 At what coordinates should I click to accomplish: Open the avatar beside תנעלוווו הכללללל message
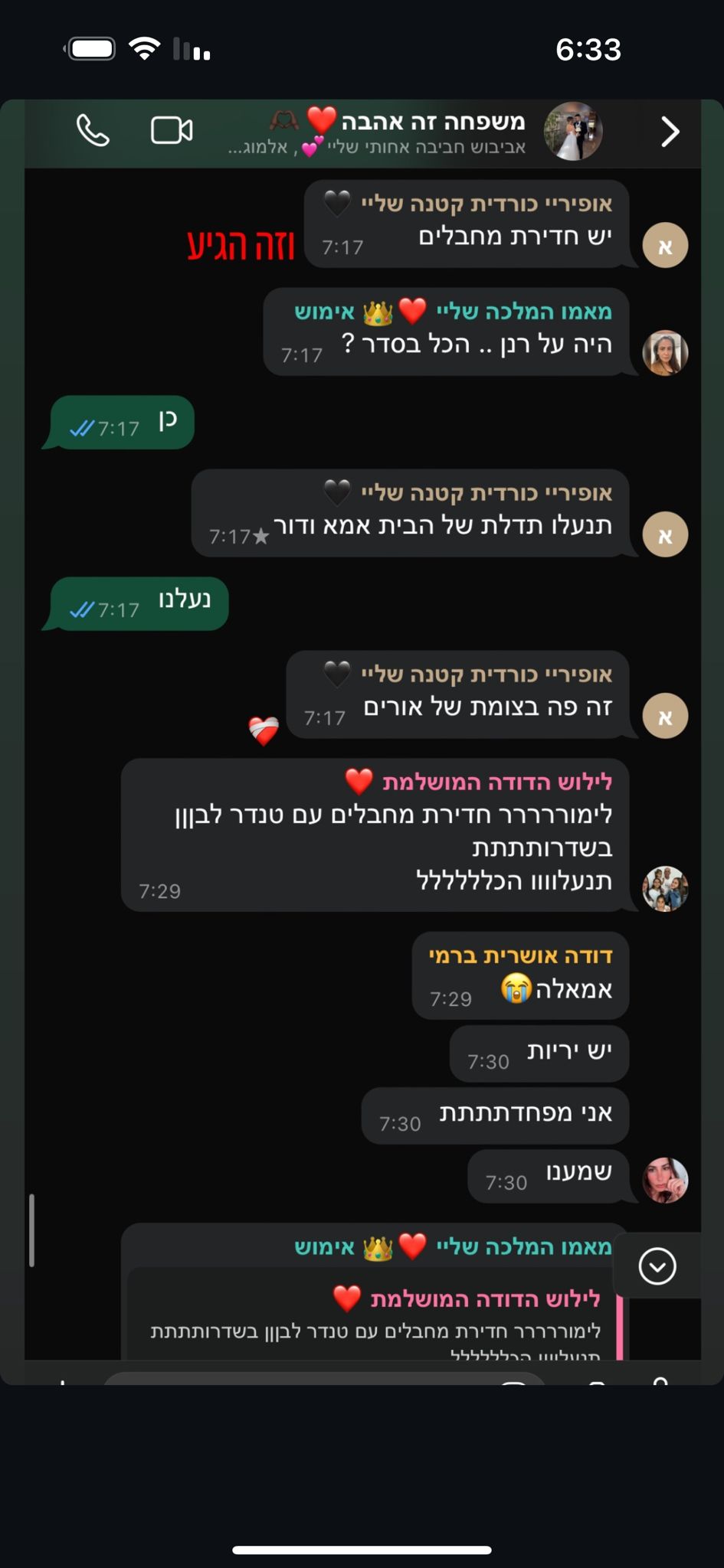(x=664, y=888)
